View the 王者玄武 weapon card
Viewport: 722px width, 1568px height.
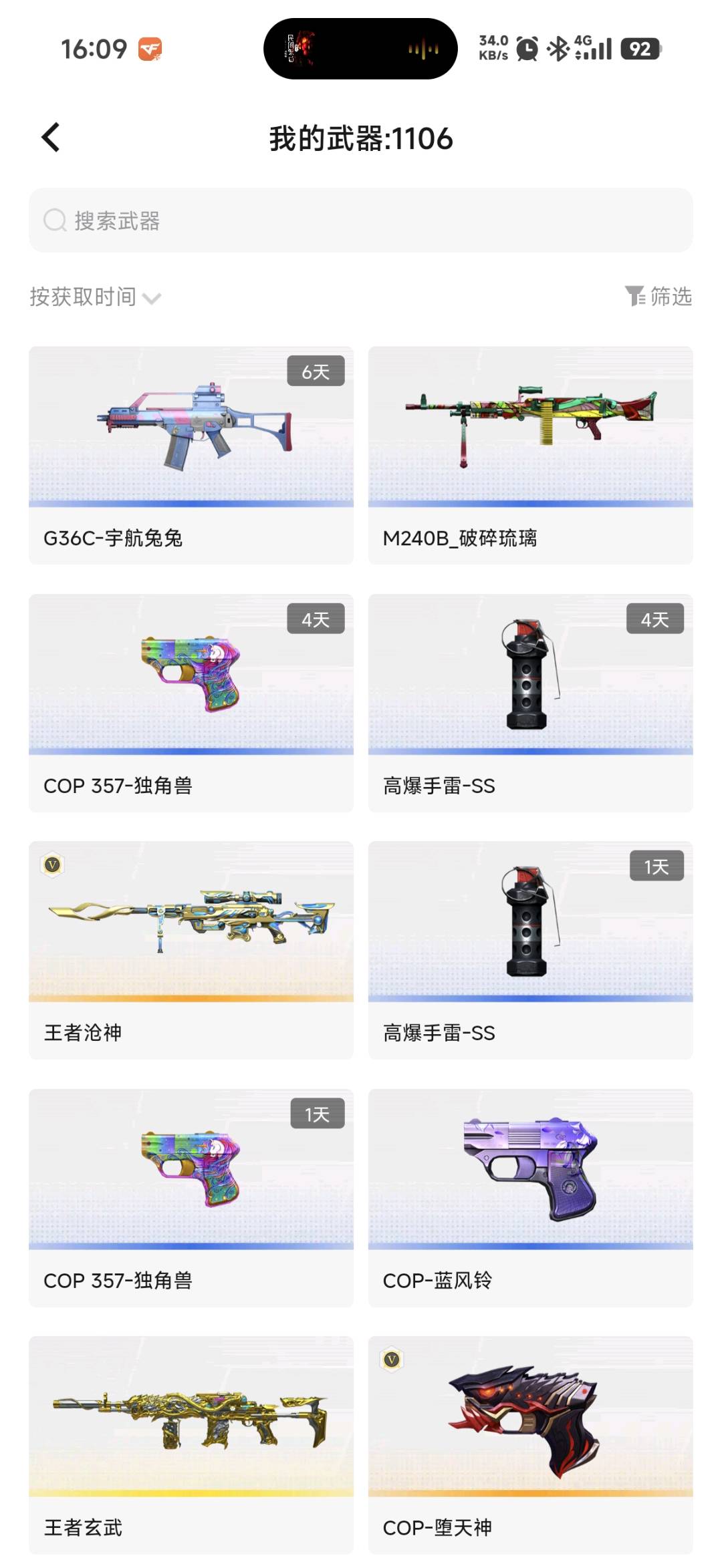tap(191, 1445)
